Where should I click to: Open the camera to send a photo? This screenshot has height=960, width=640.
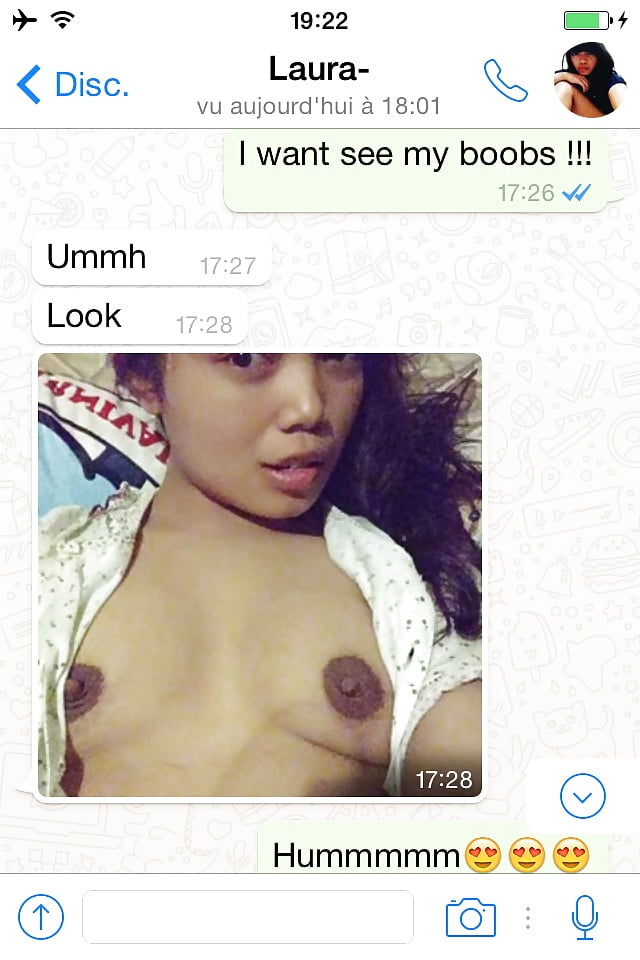tap(470, 916)
